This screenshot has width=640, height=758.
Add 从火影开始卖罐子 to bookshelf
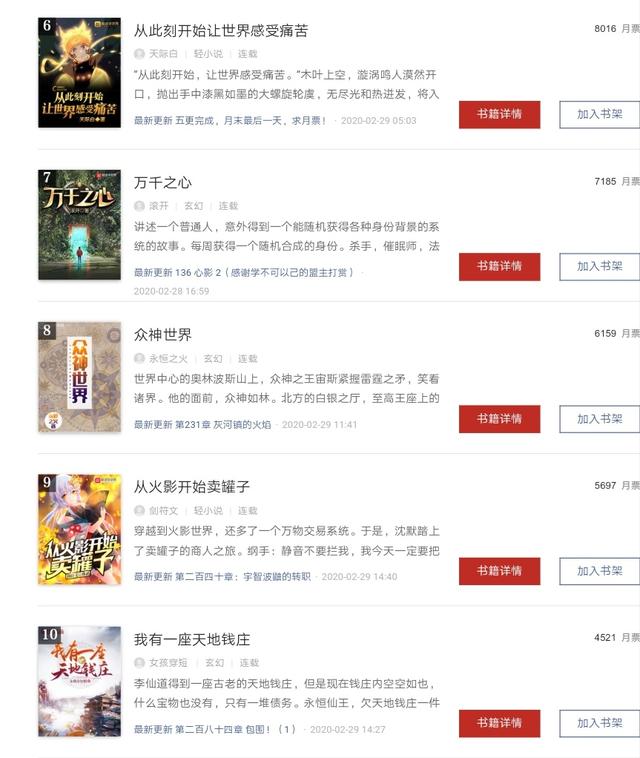coord(599,570)
